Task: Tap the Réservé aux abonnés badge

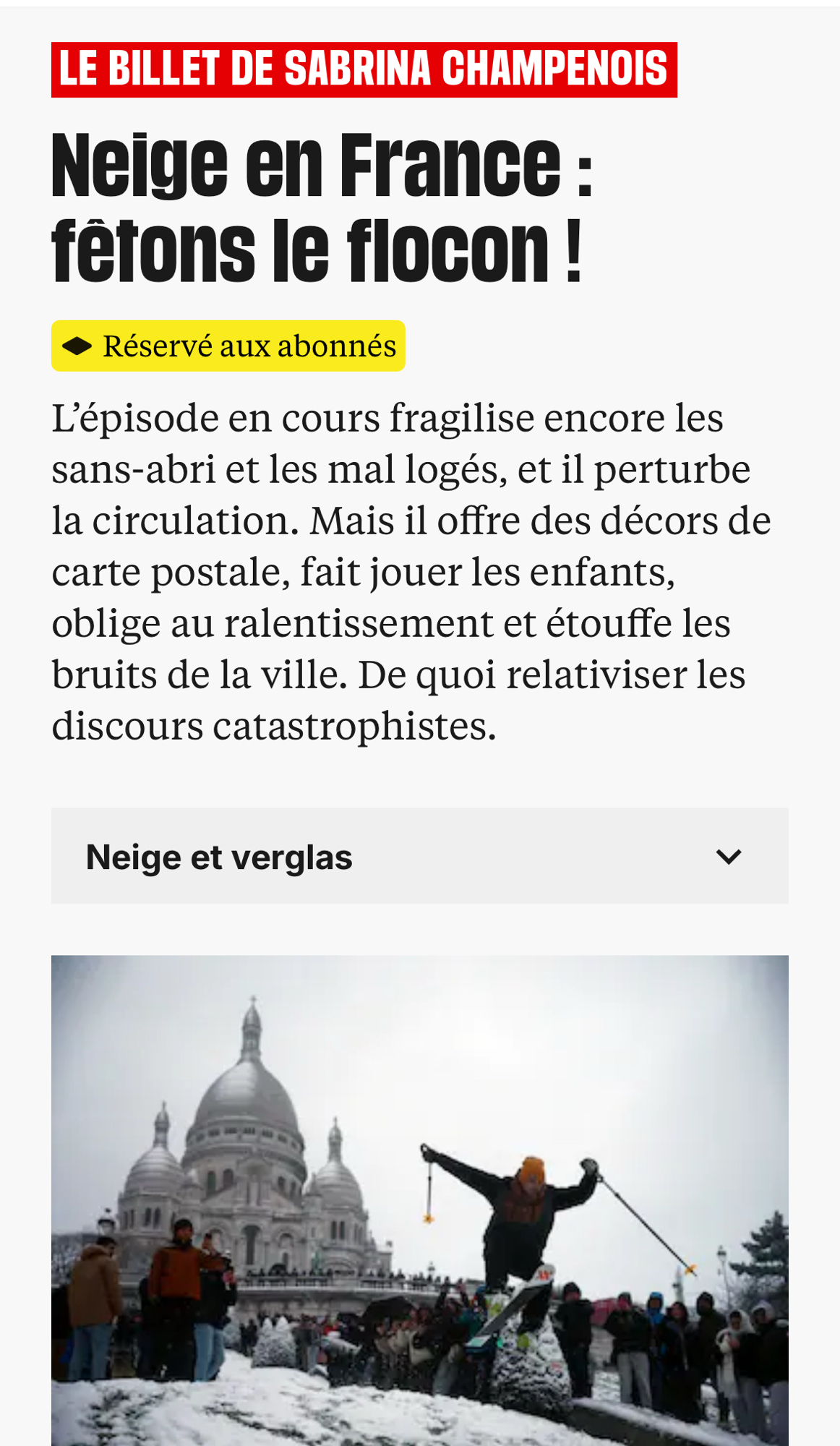Action: pyautogui.click(x=228, y=346)
